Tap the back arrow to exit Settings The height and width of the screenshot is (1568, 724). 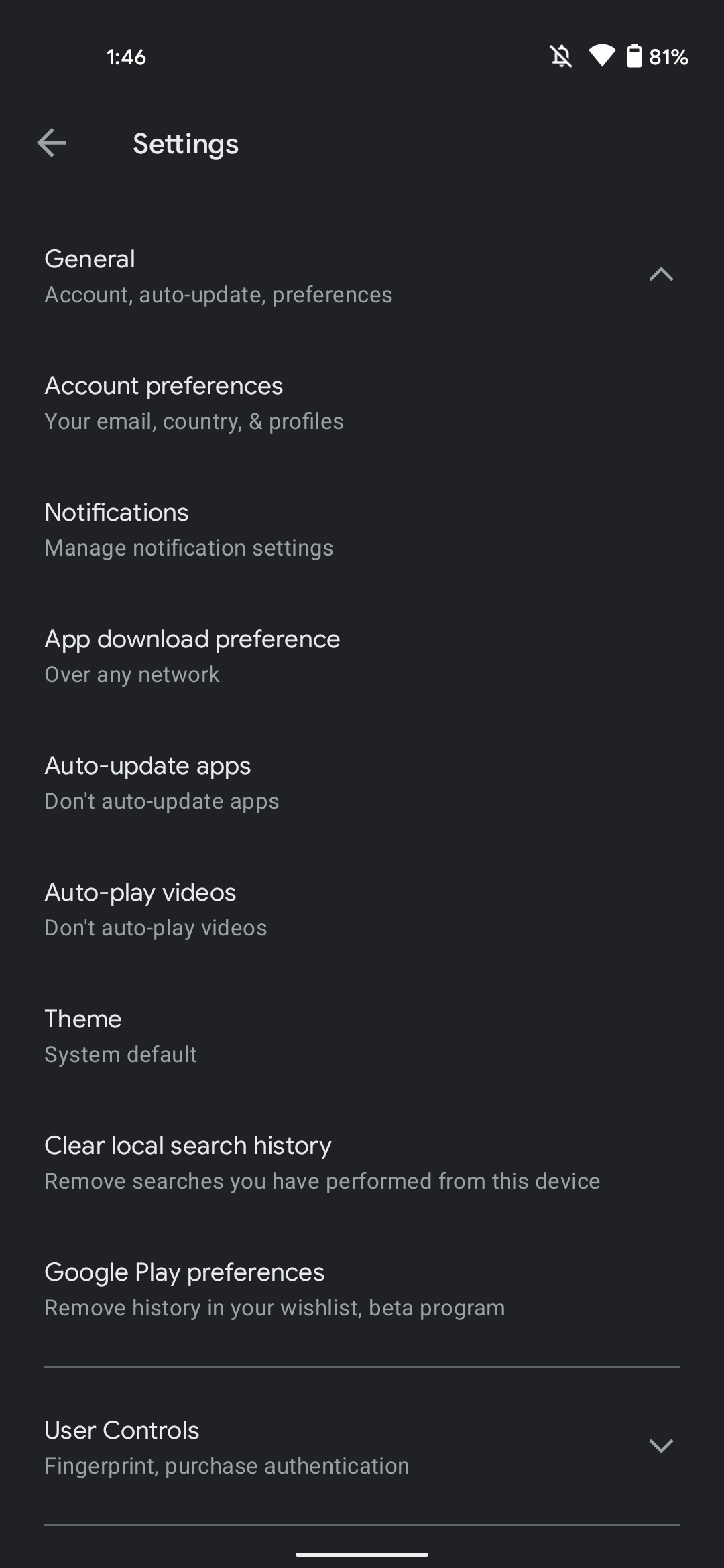tap(52, 142)
